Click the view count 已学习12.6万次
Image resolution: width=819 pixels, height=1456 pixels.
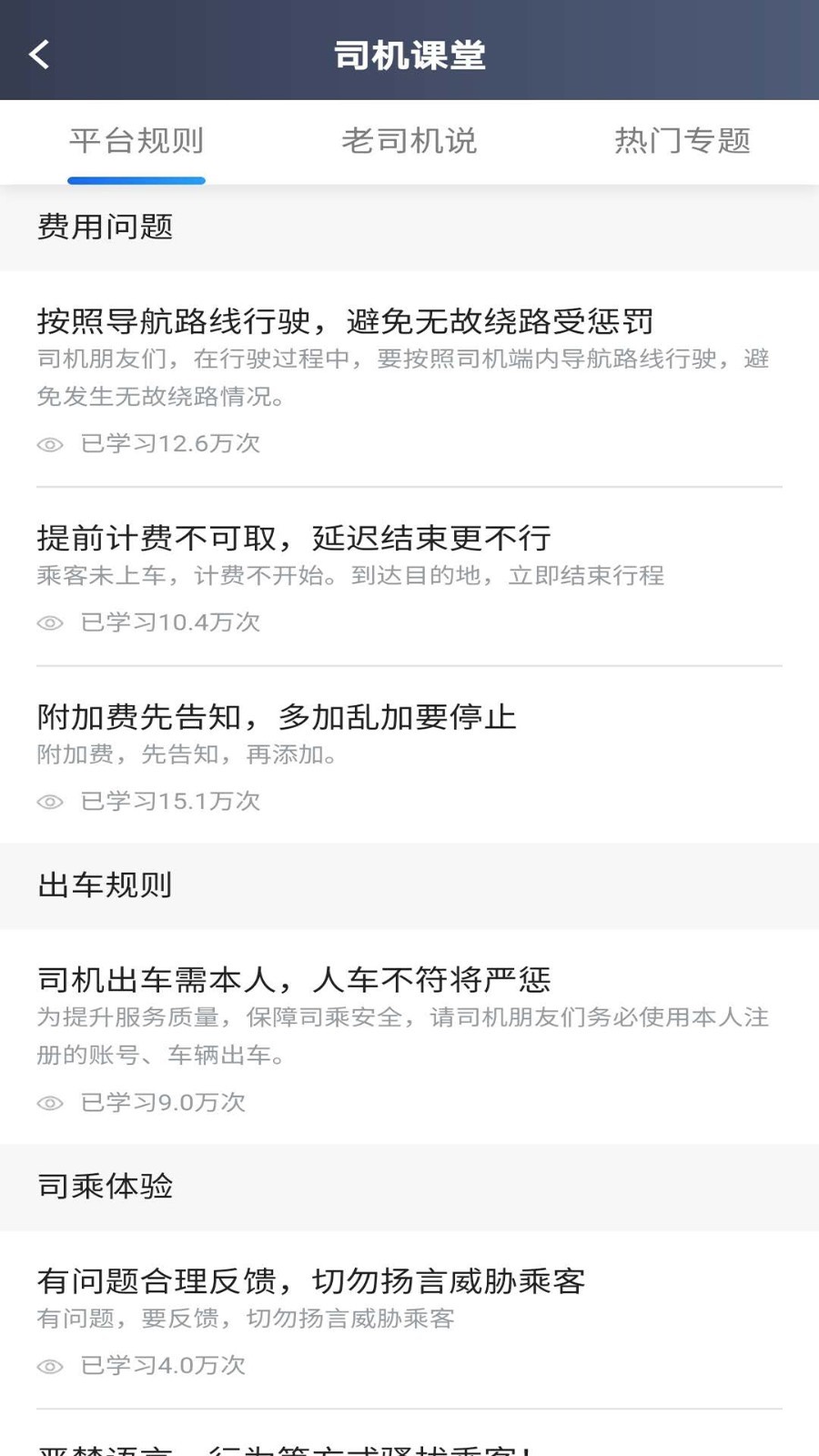click(x=168, y=445)
